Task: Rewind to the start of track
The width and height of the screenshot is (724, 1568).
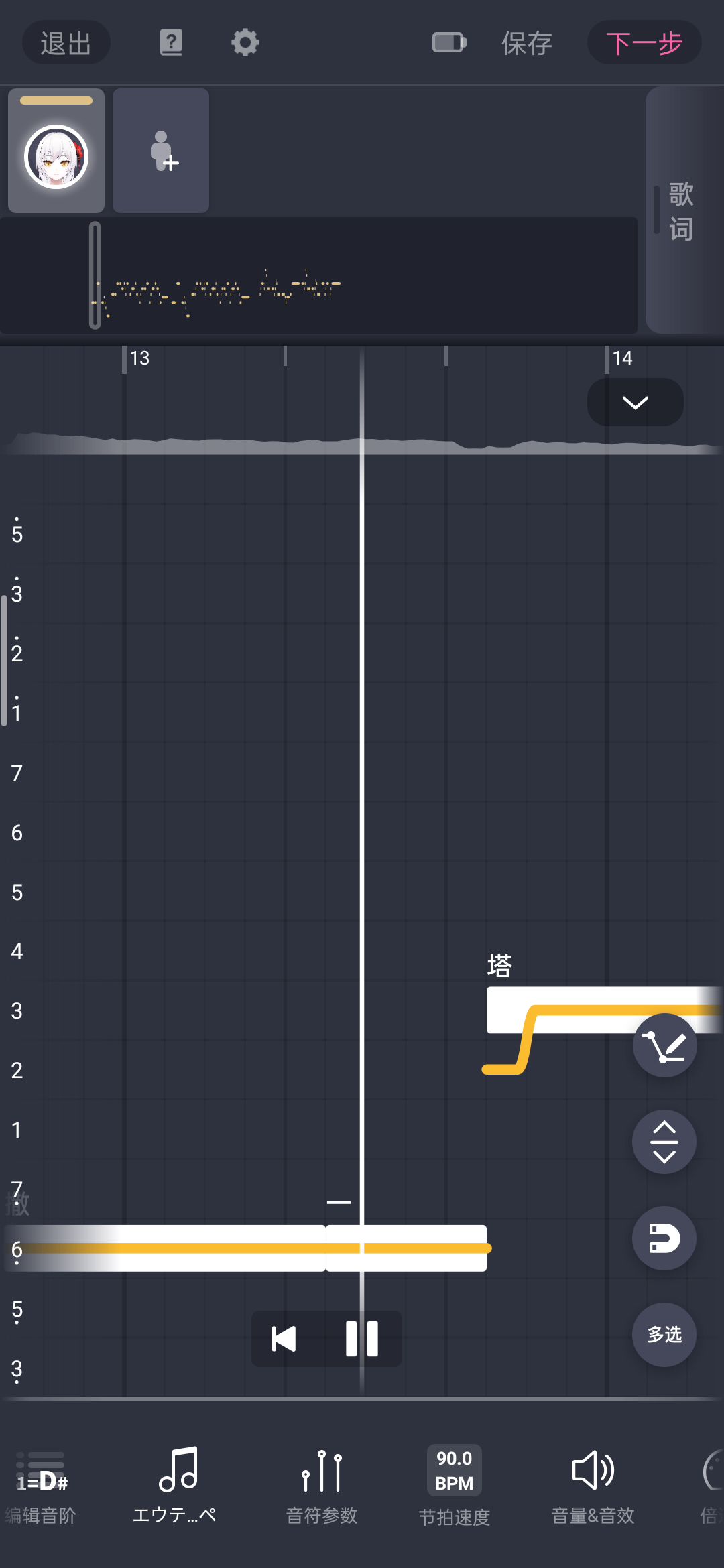Action: 284,1339
